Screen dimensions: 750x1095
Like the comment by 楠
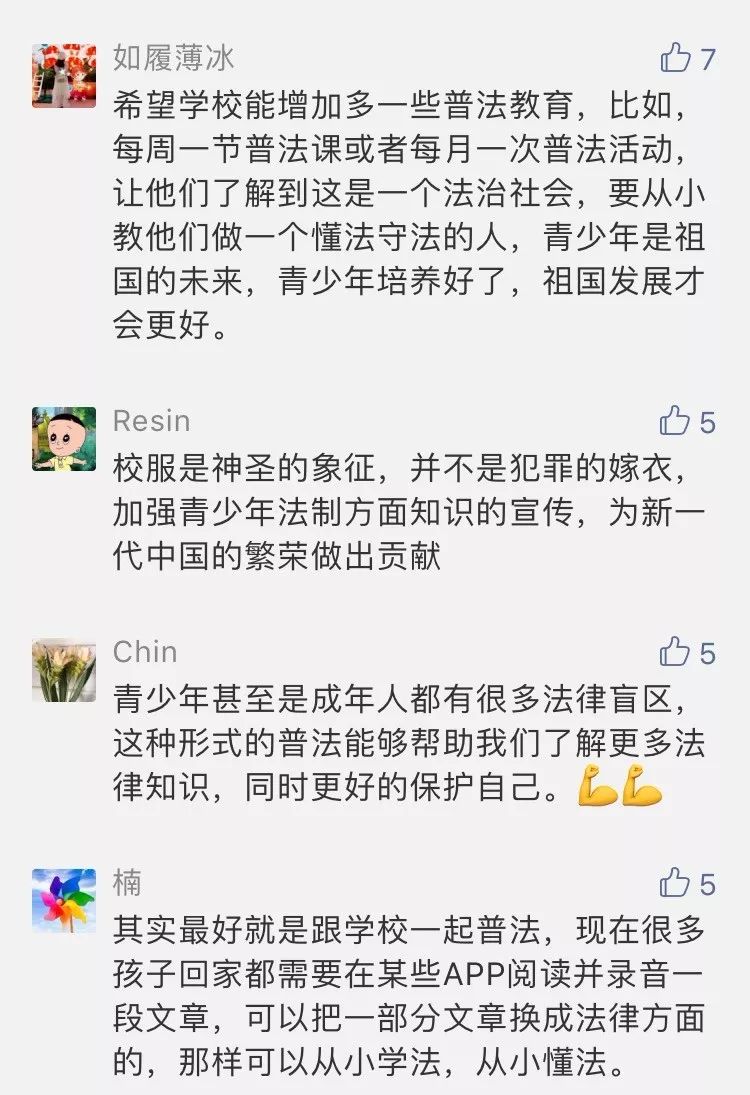[675, 883]
